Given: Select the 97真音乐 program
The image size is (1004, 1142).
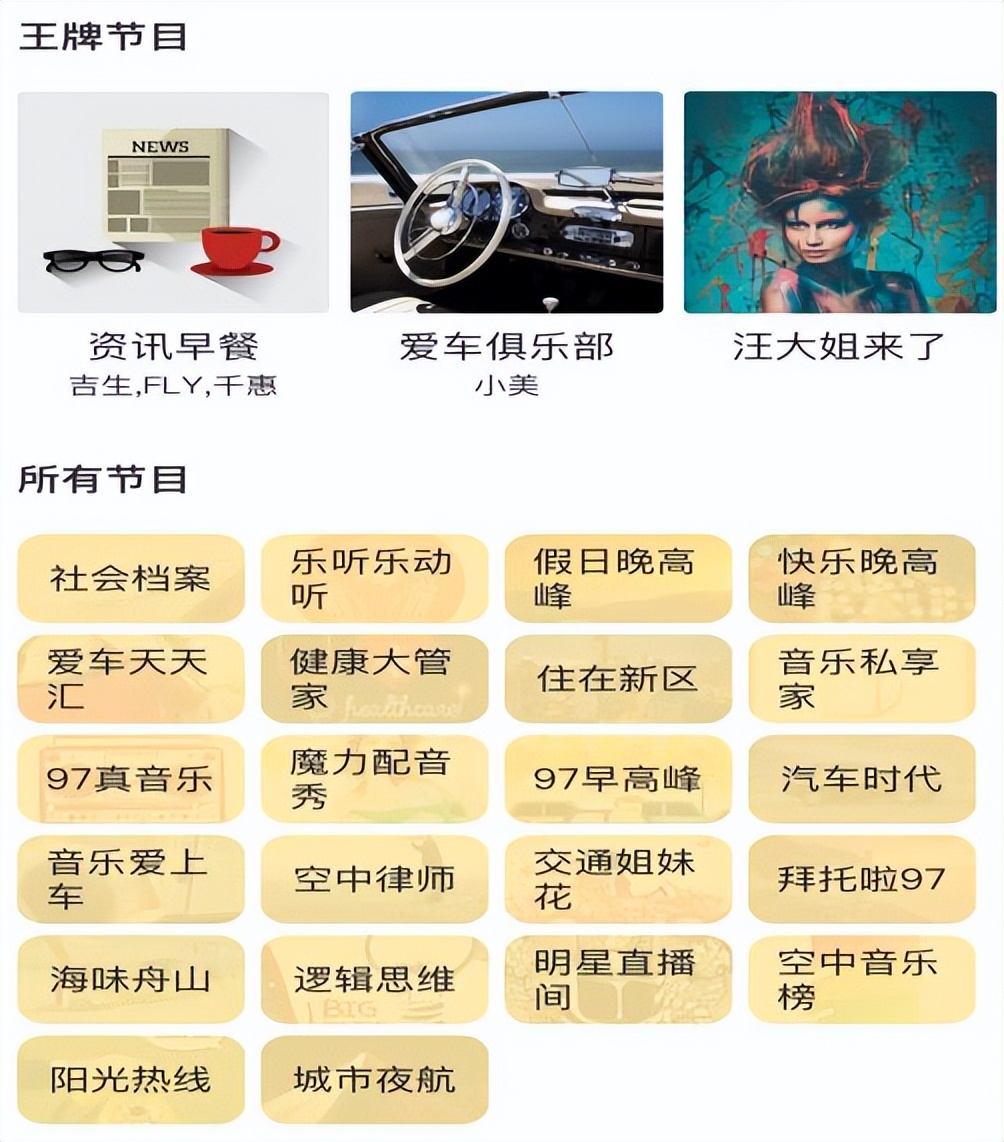Looking at the screenshot, I should click(x=131, y=780).
